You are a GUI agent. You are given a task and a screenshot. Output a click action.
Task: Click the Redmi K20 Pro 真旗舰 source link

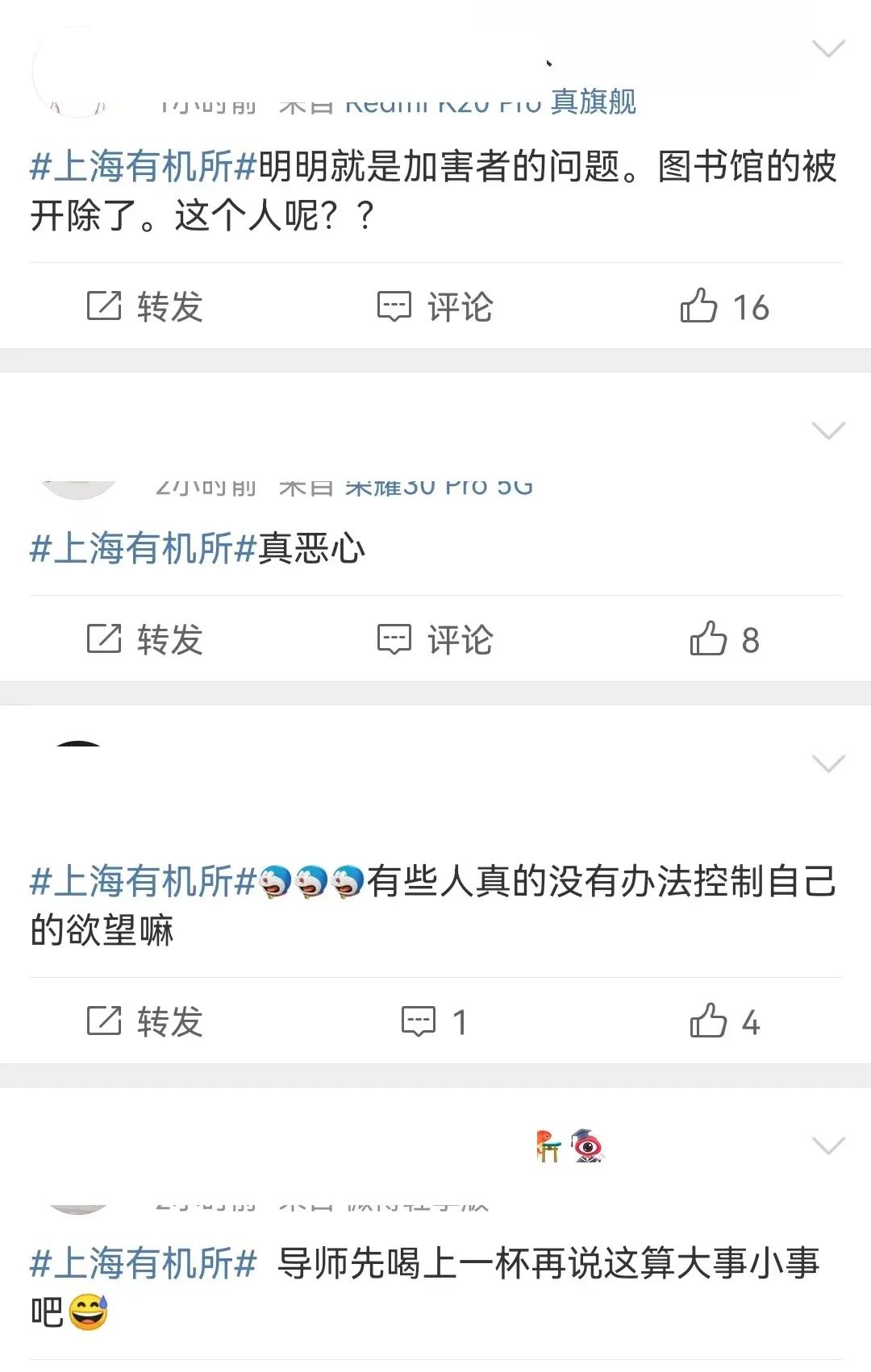tap(490, 102)
